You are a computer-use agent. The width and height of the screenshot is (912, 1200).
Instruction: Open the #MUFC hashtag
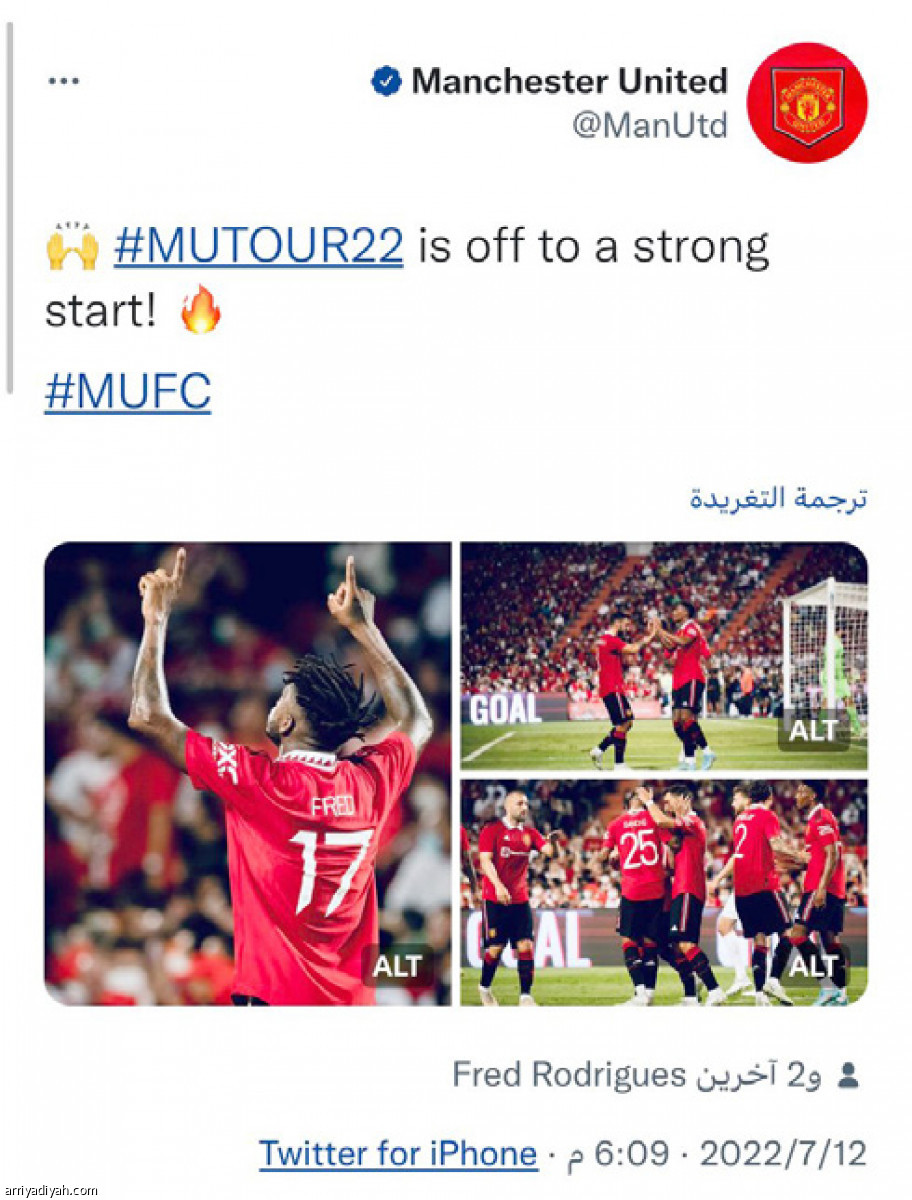[x=127, y=391]
